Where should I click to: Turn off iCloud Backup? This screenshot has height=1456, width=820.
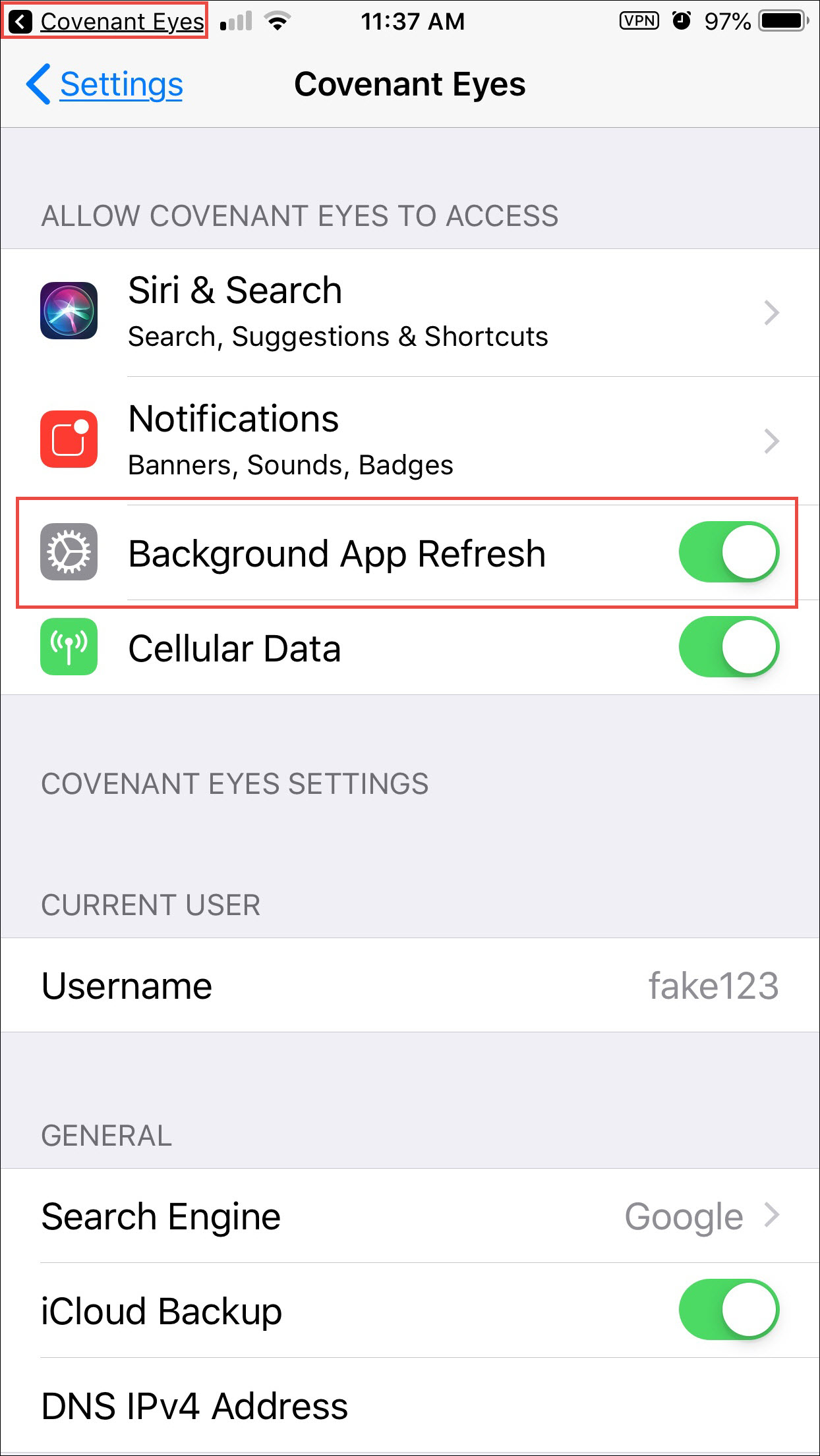tap(729, 1310)
